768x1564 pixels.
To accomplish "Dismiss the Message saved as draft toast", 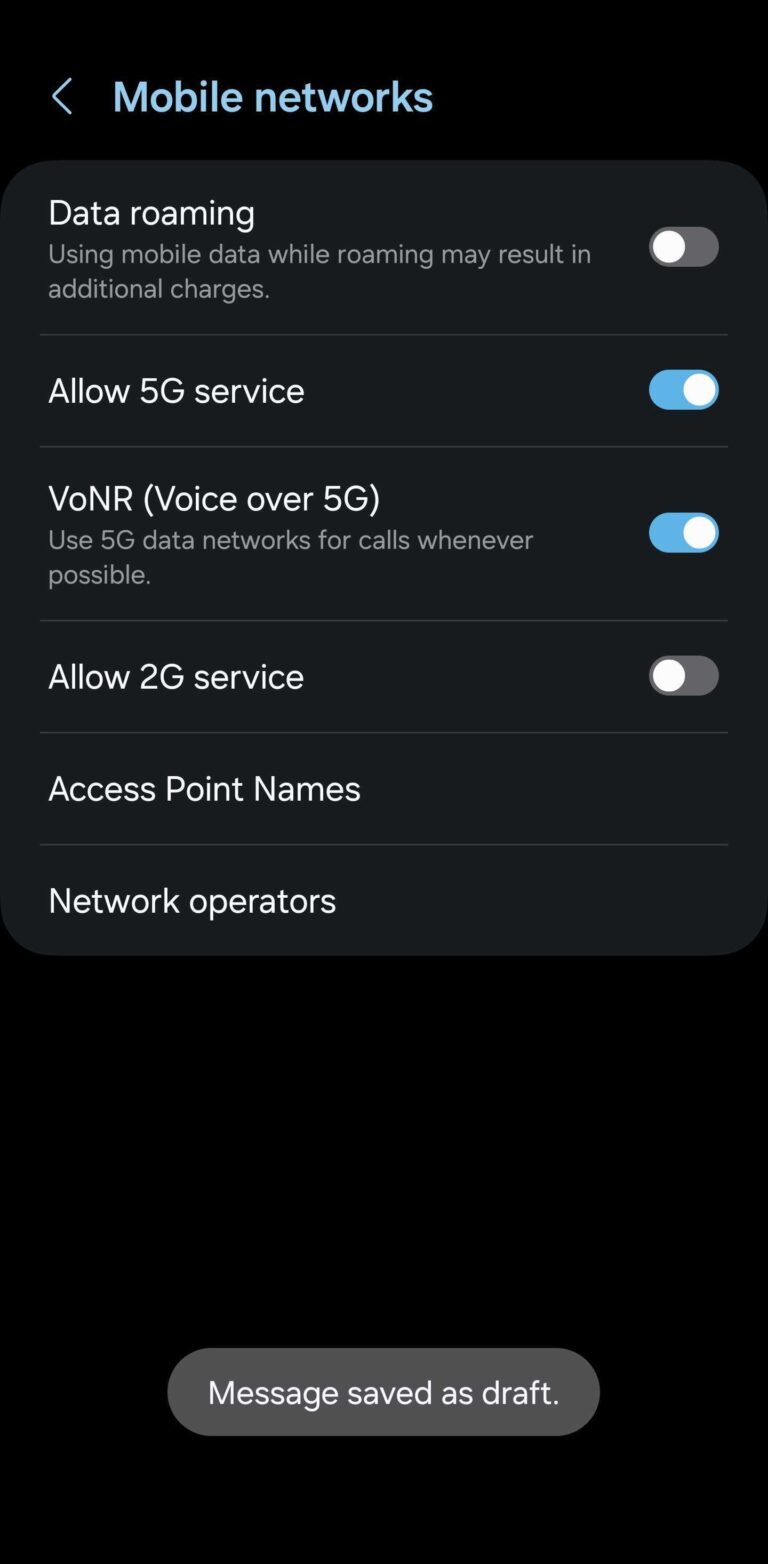I will click(x=383, y=1392).
